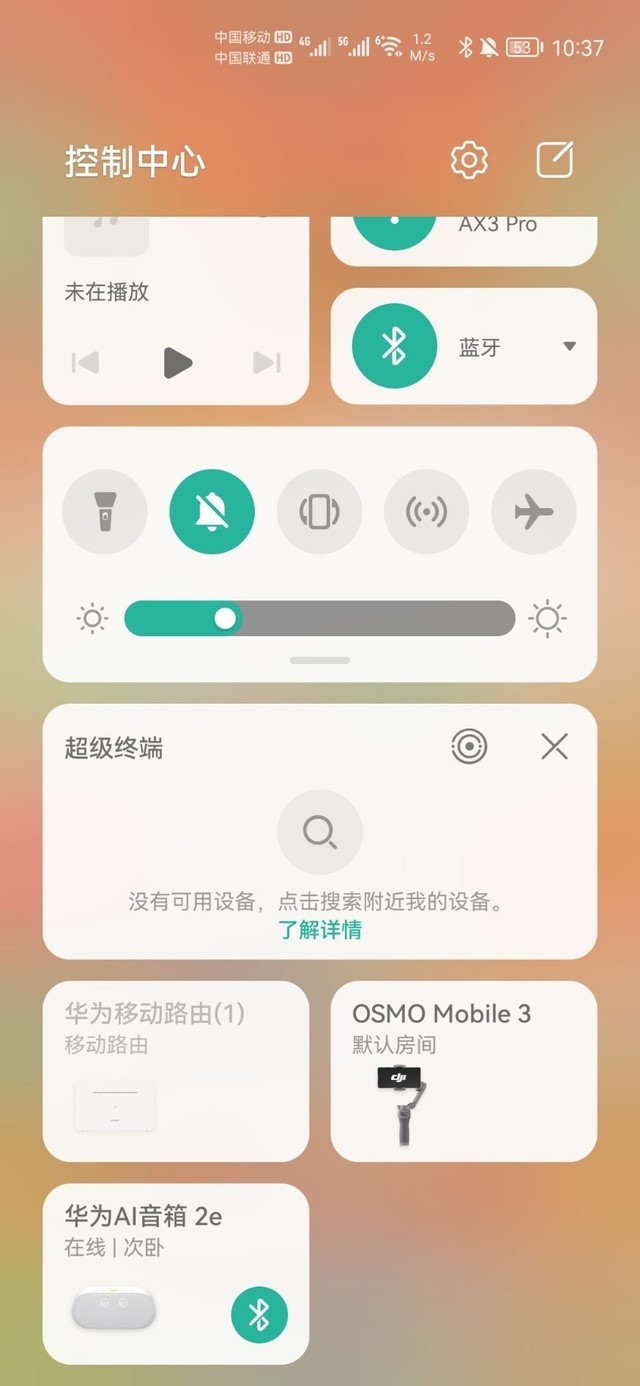The image size is (640, 1386).
Task: Disable silent mode bell toggle
Action: click(x=212, y=512)
